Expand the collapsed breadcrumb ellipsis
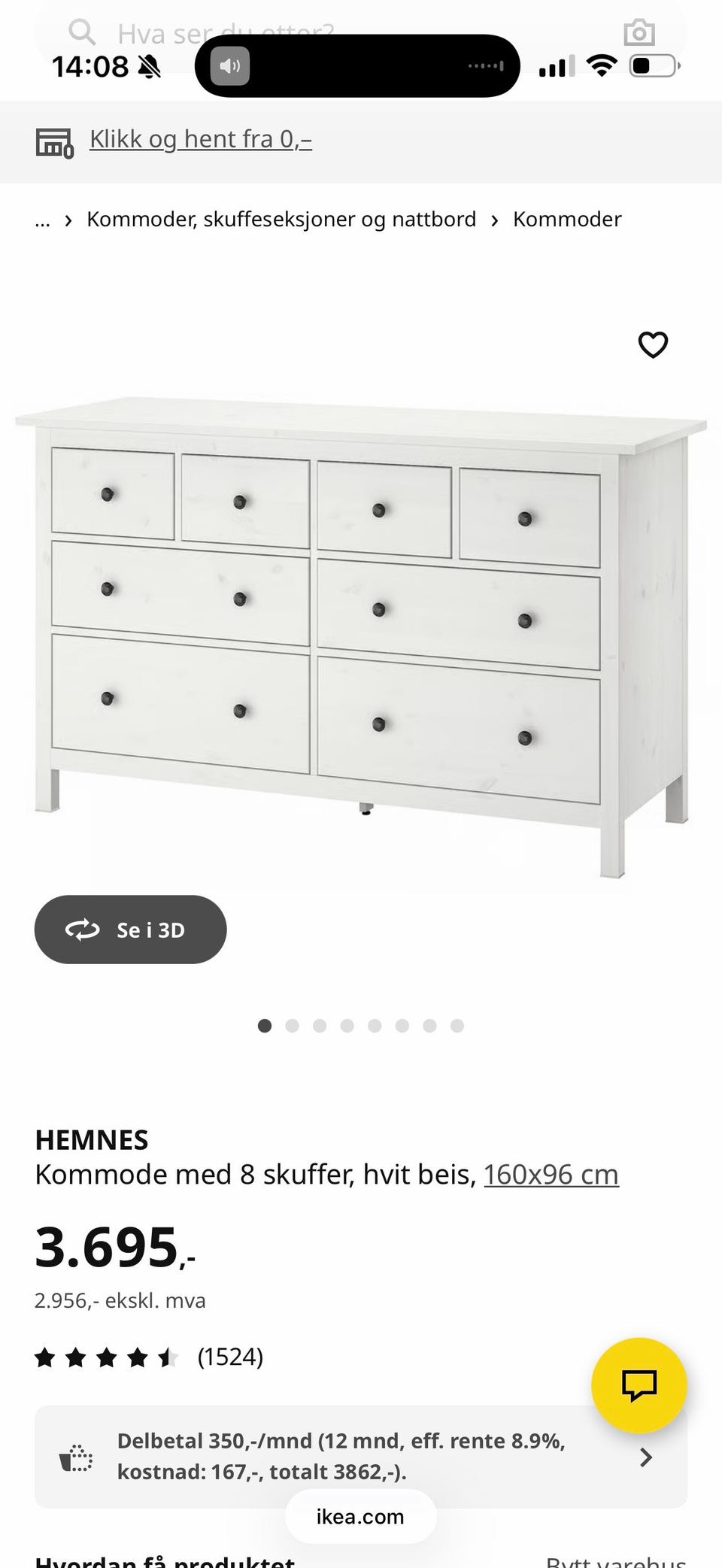This screenshot has height=1568, width=722. [42, 220]
